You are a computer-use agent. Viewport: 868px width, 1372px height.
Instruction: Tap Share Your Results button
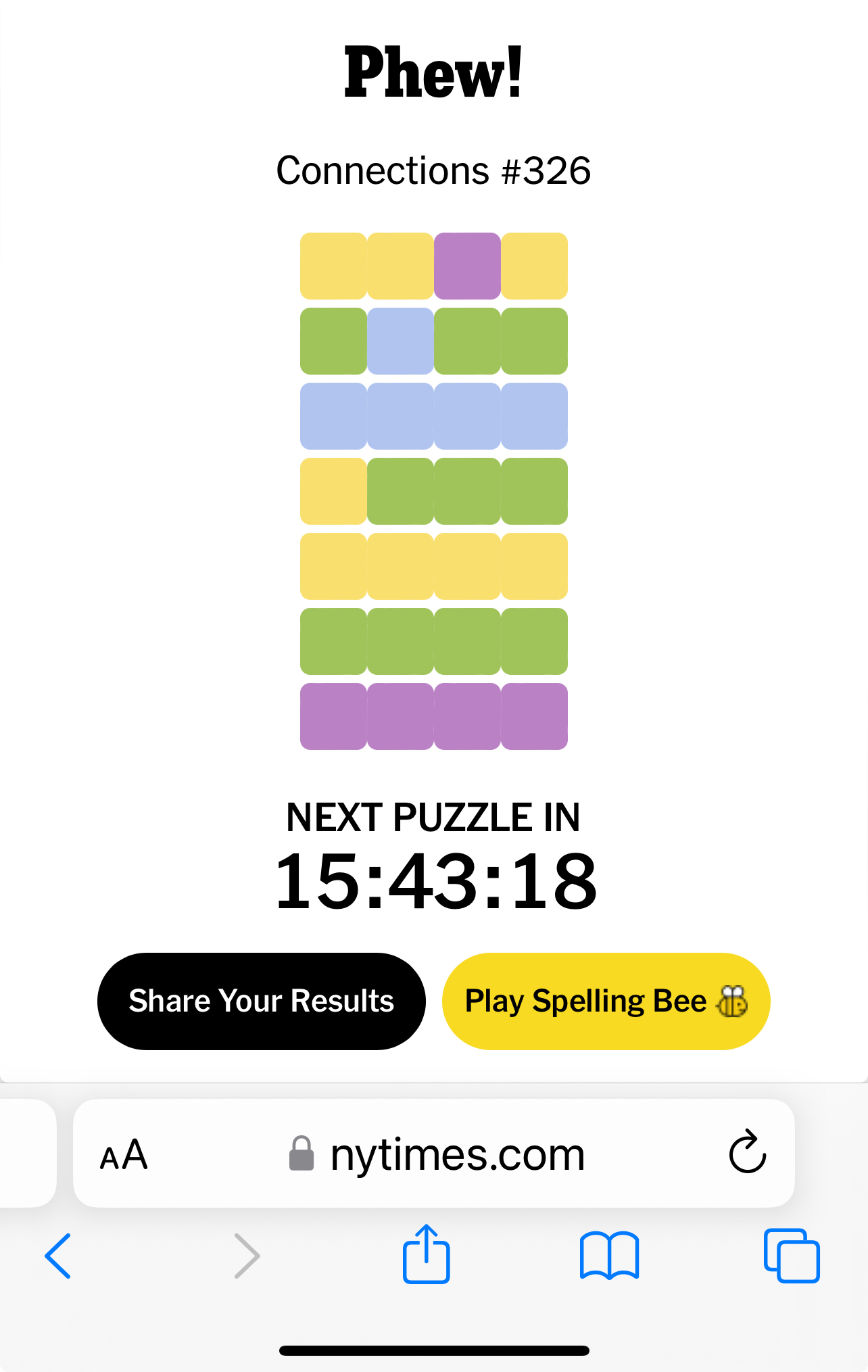(261, 1001)
